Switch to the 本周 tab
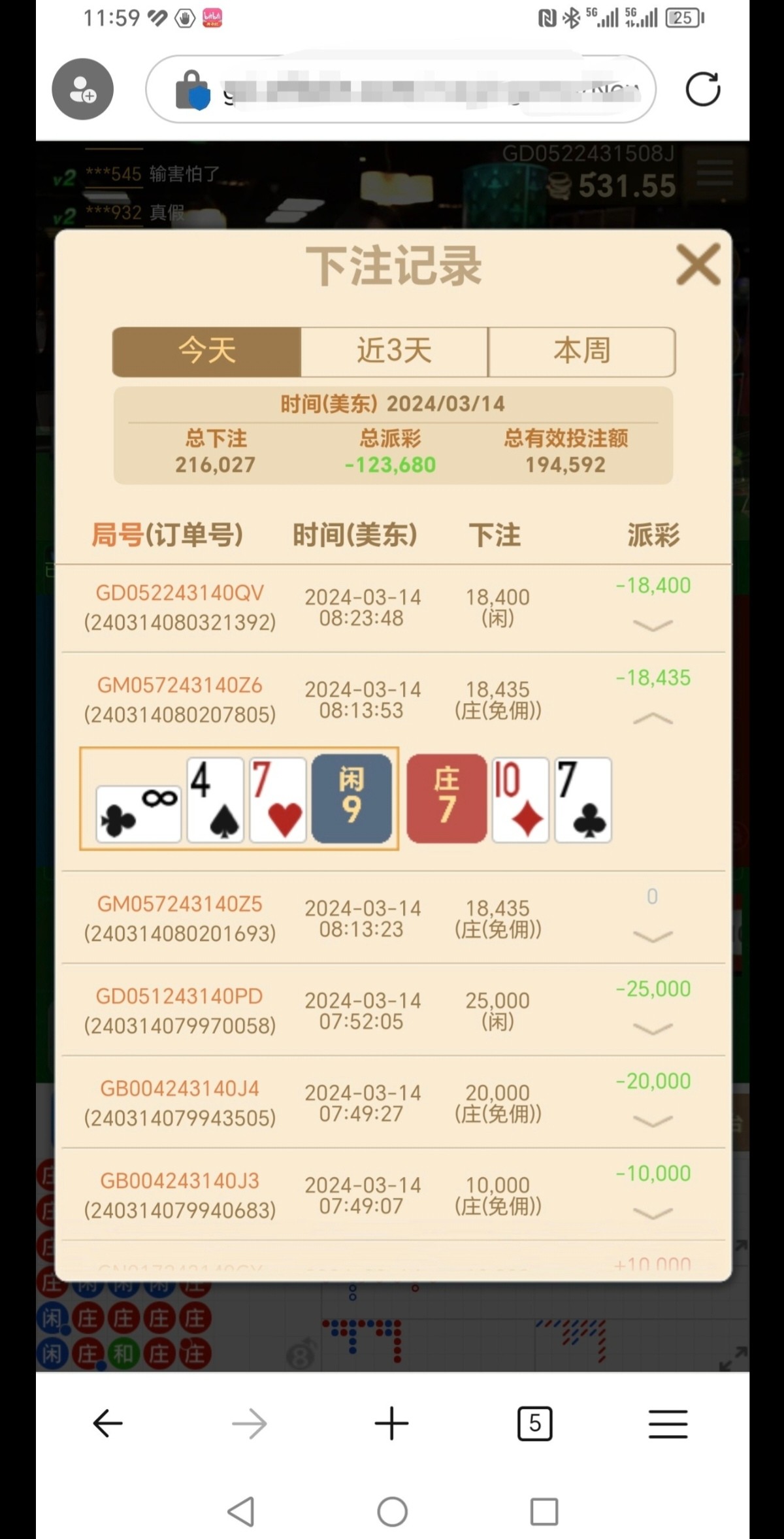 [581, 352]
